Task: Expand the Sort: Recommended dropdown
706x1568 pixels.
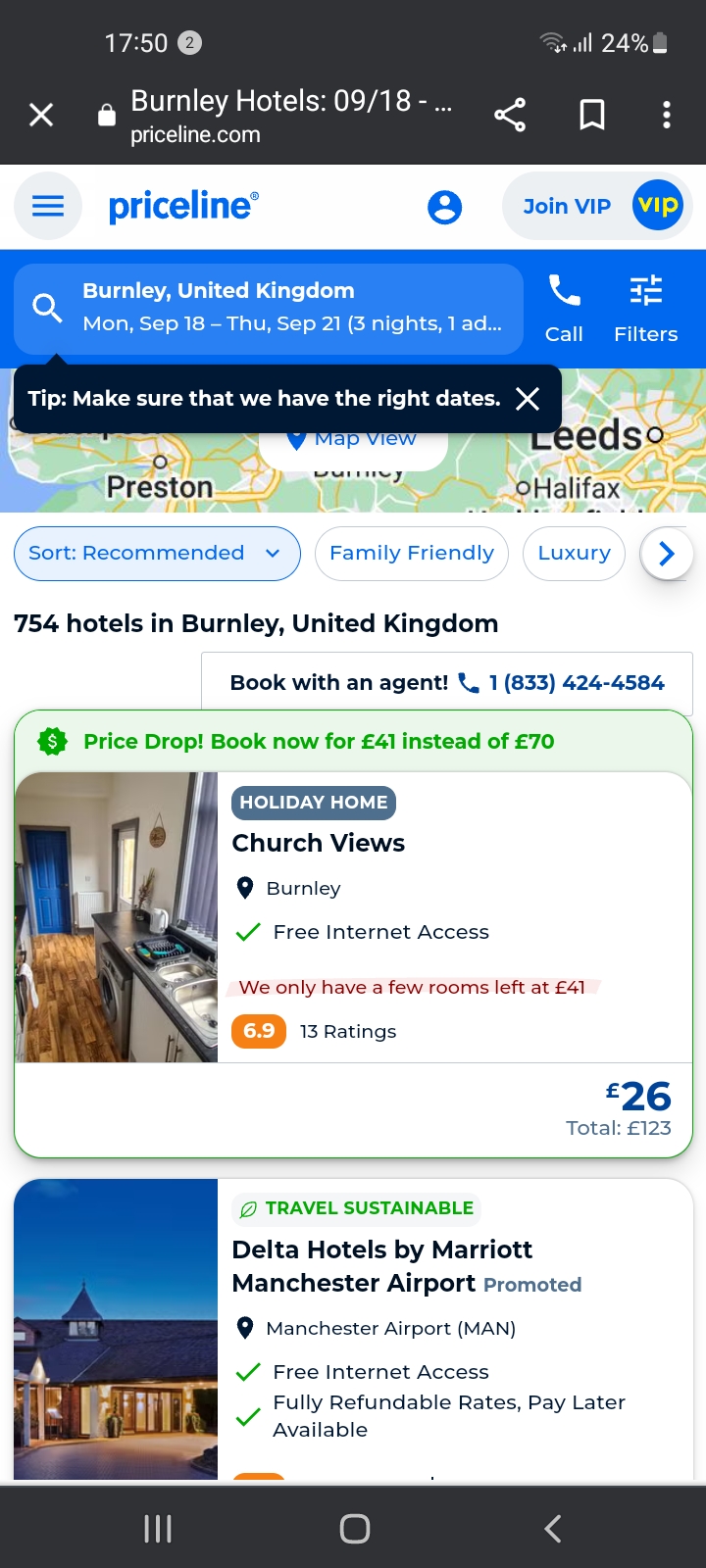Action: tap(157, 553)
